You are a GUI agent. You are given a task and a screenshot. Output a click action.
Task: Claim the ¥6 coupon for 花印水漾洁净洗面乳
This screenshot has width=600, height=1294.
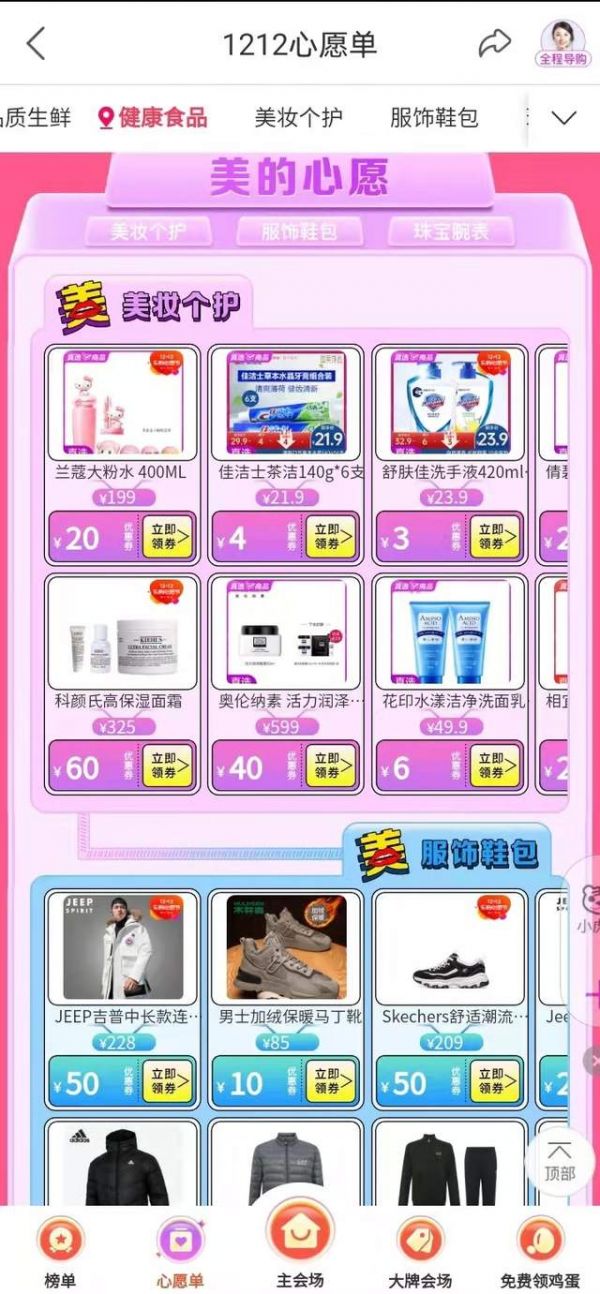(495, 767)
